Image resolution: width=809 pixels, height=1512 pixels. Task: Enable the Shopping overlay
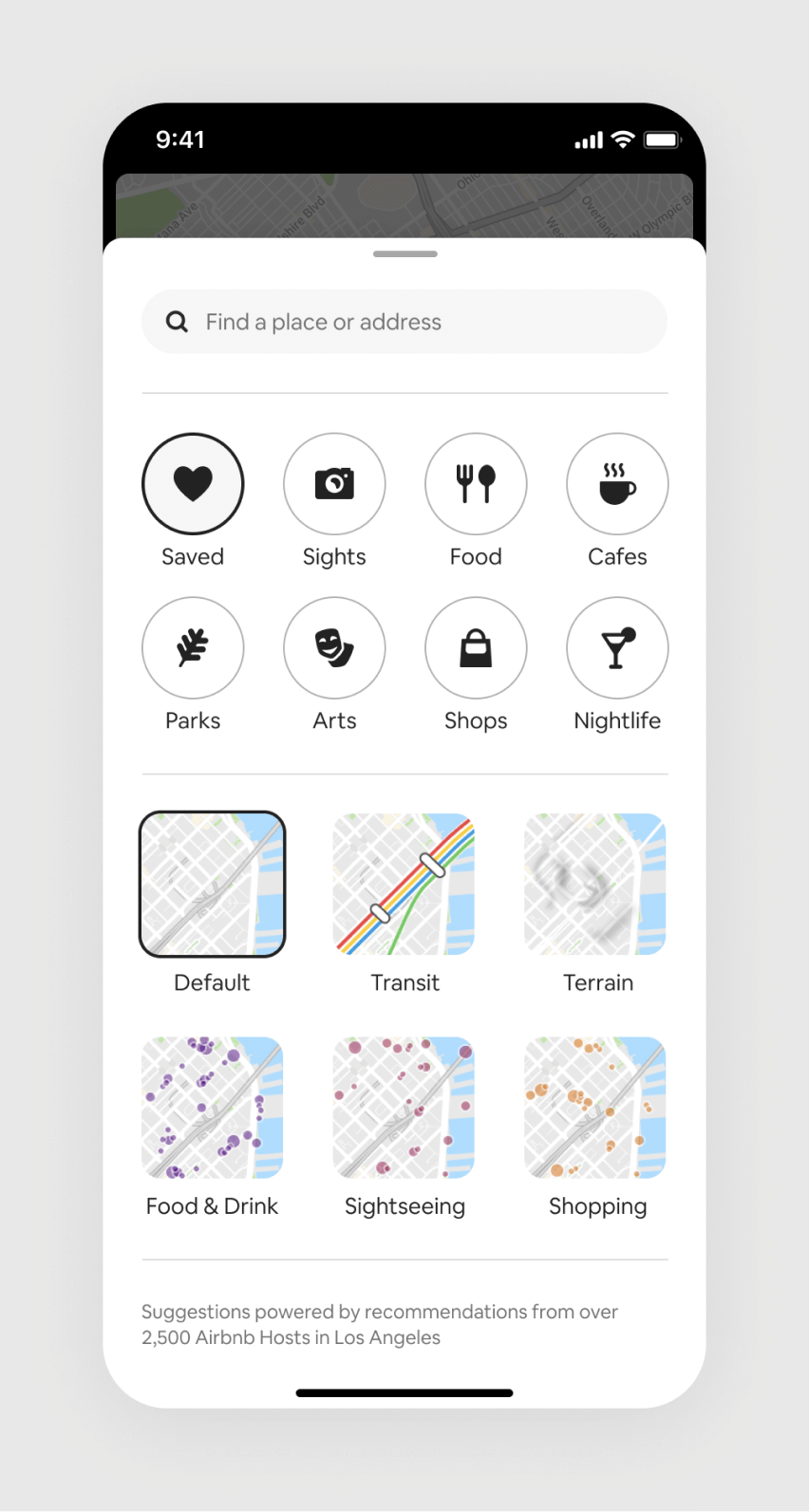[595, 1107]
